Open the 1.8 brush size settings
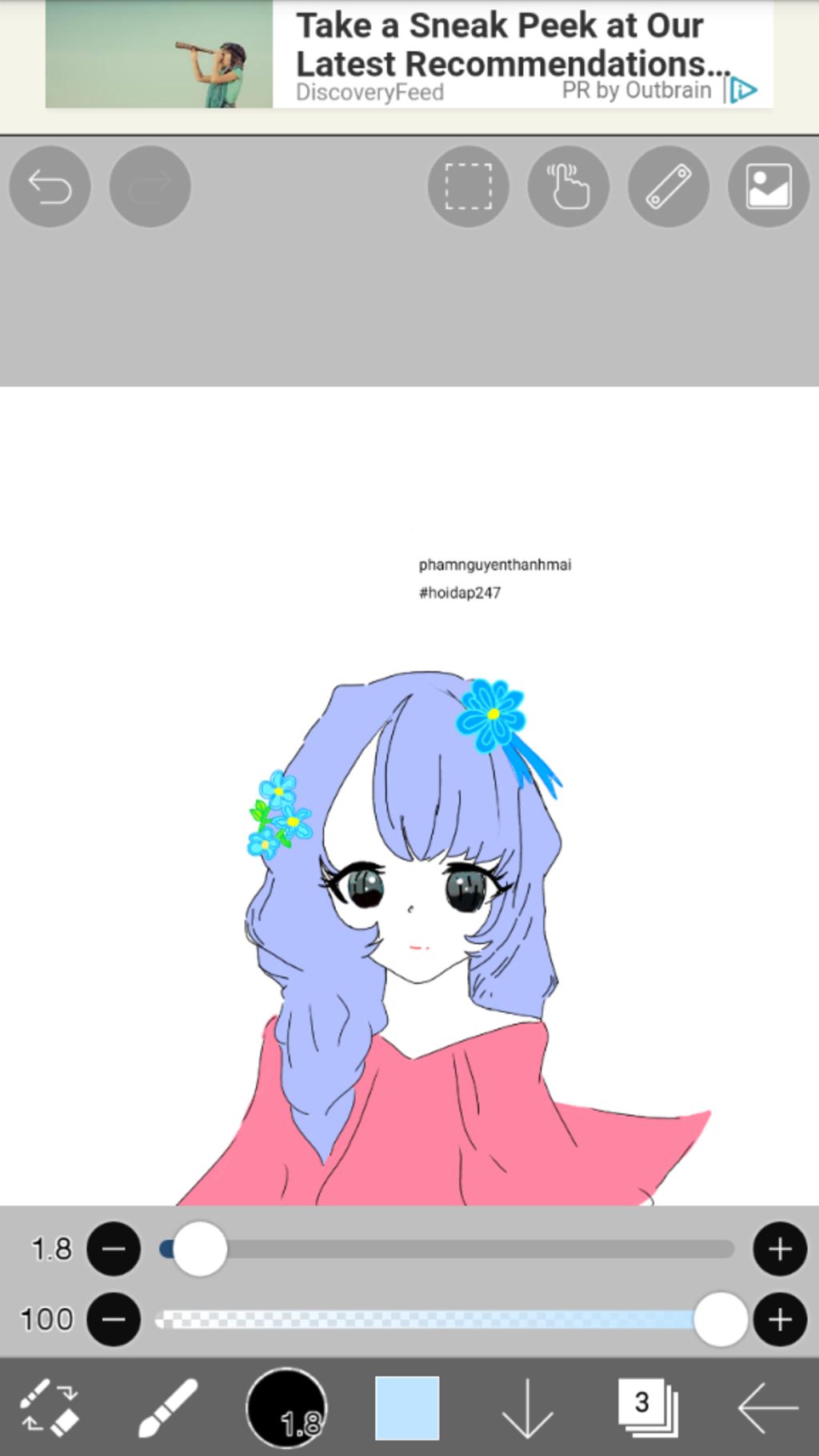Screen dimensions: 819x1456 tap(286, 1407)
